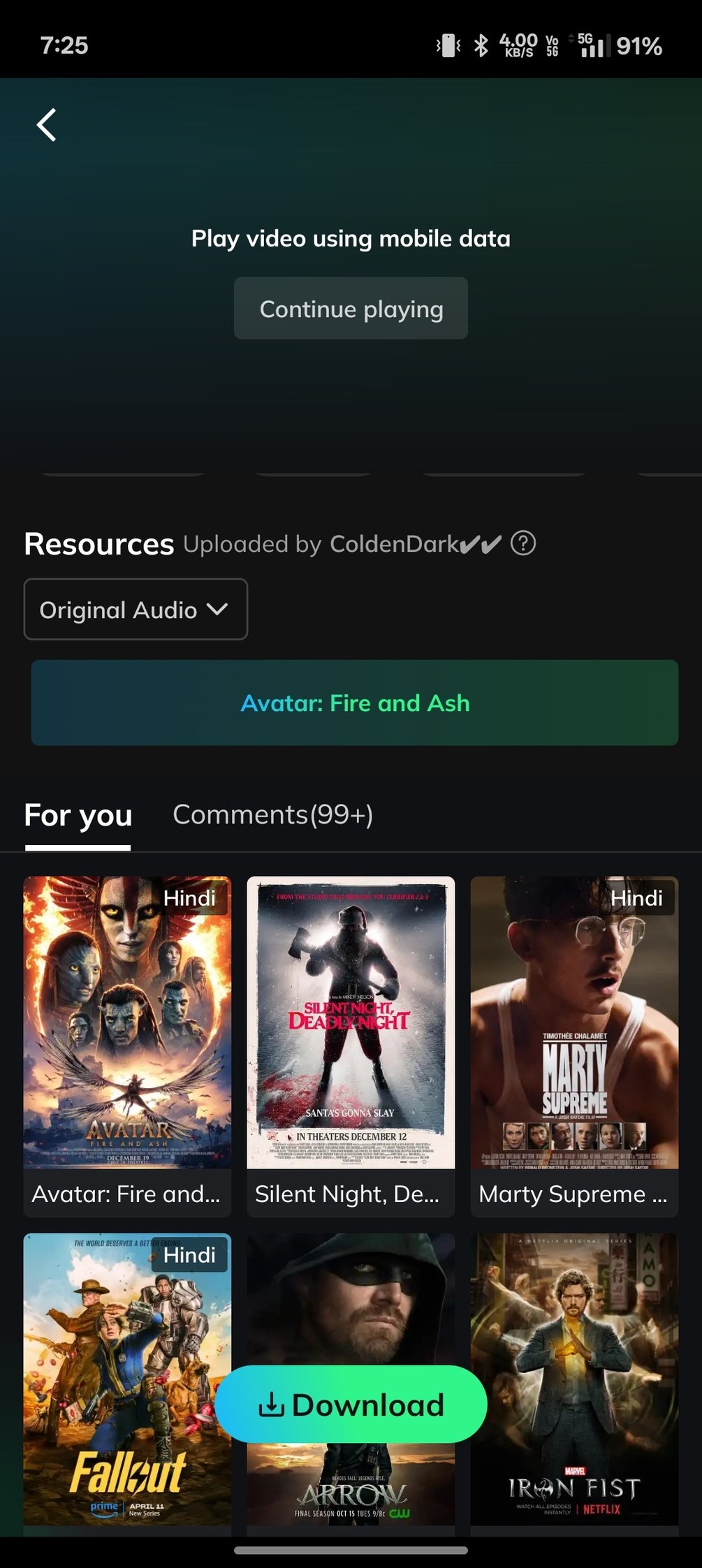Image resolution: width=702 pixels, height=1568 pixels.
Task: Select the Avatar: Fire and Ash resource
Action: (354, 703)
